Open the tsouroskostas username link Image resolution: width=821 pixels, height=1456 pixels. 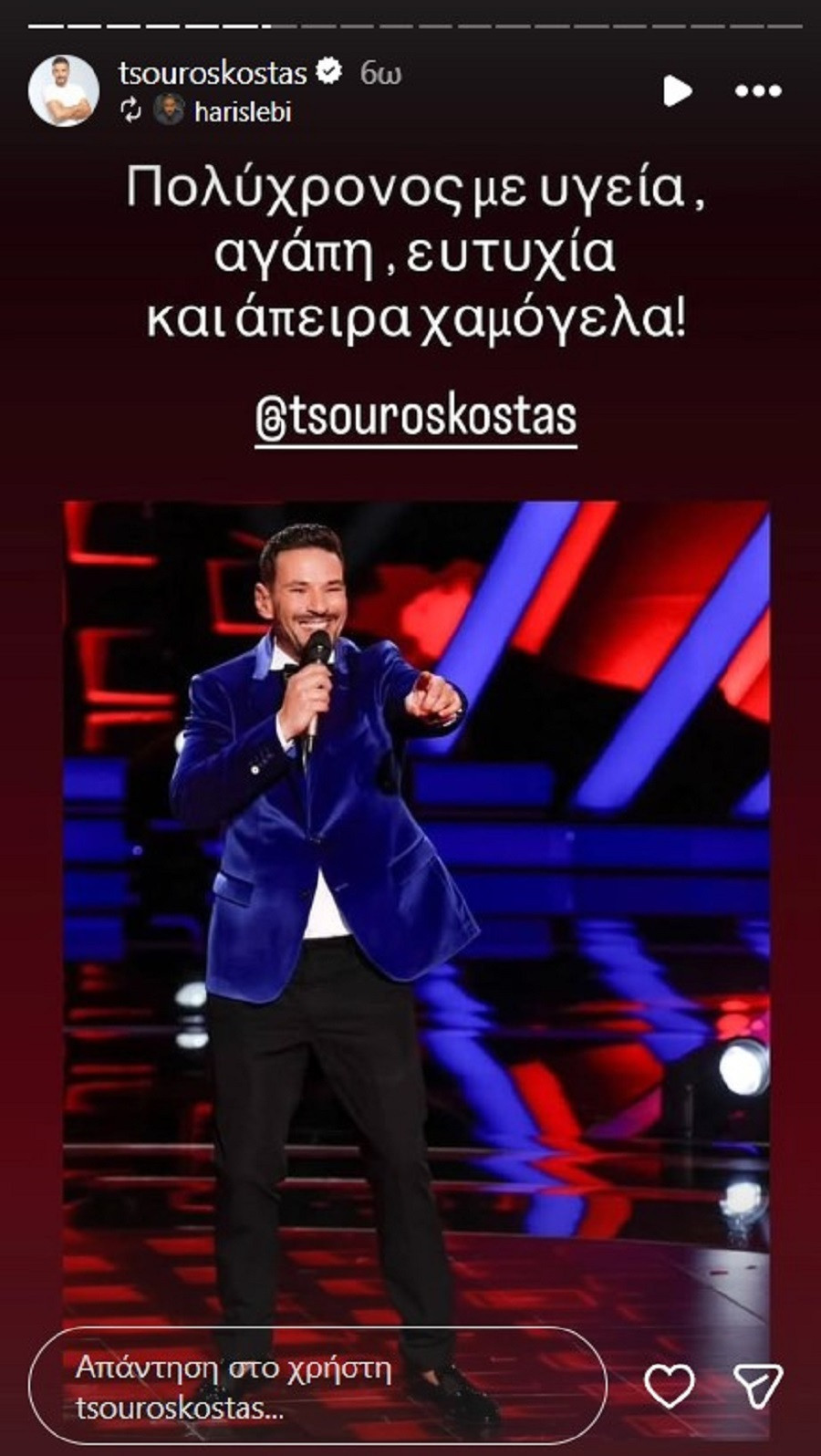tap(213, 72)
